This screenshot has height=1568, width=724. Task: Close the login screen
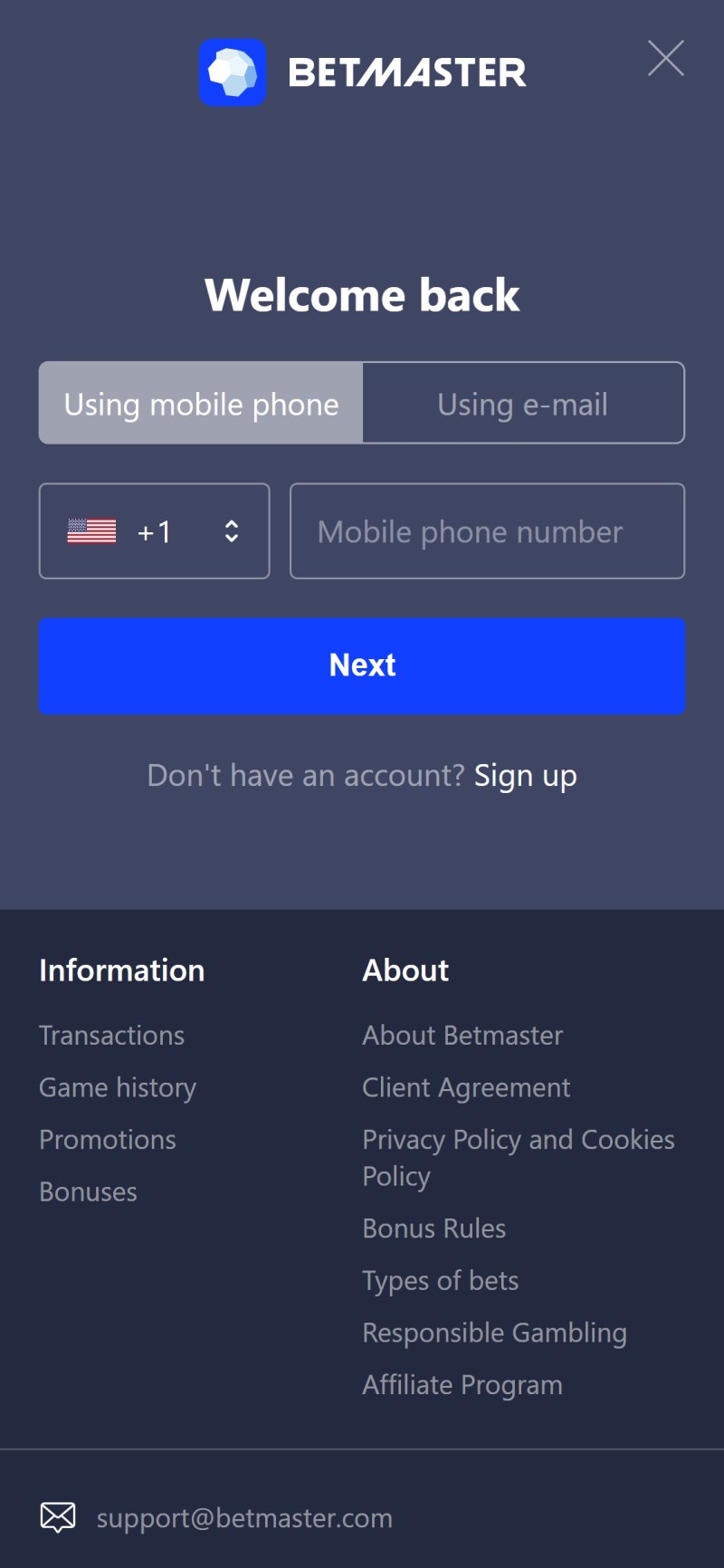point(665,59)
